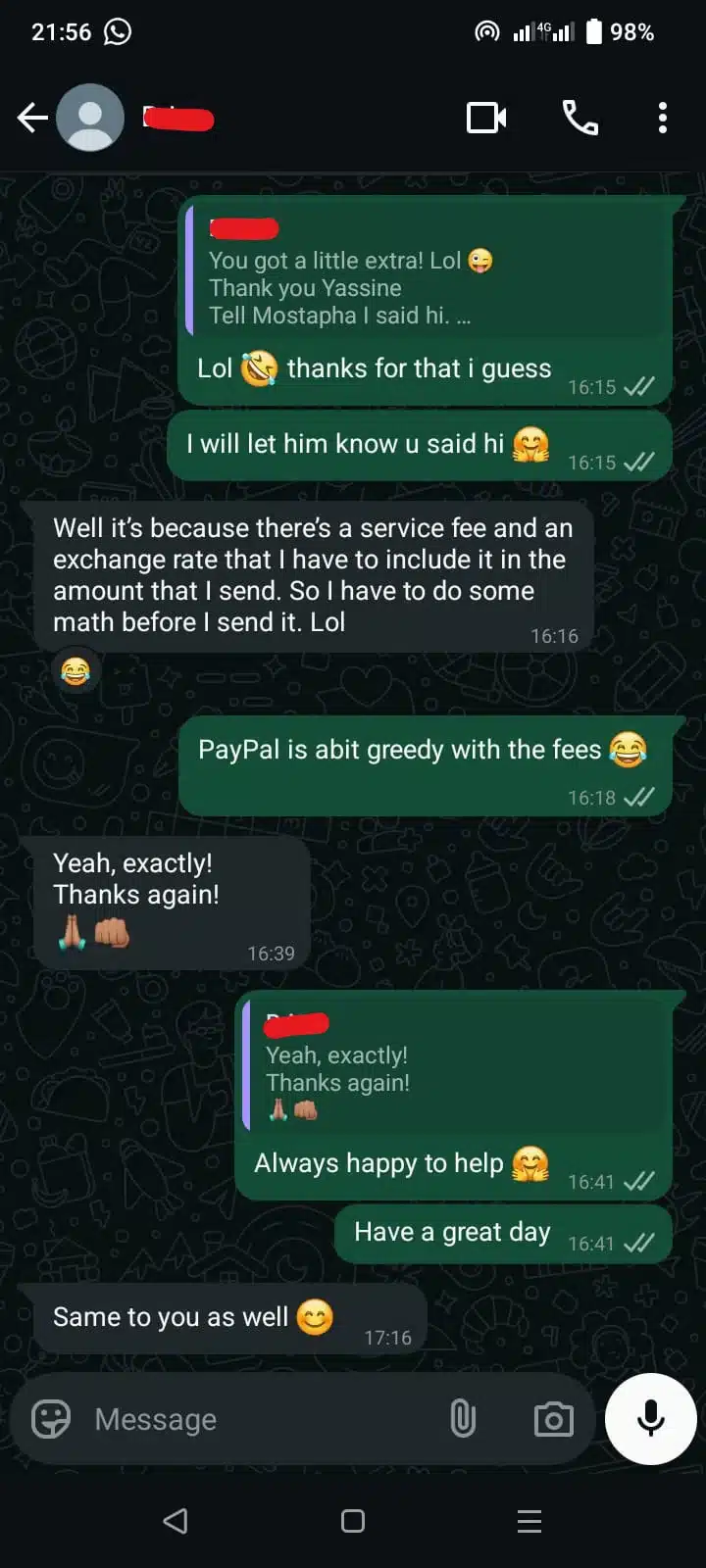This screenshot has height=1568, width=706.
Task: Start a video call
Action: pos(486,119)
